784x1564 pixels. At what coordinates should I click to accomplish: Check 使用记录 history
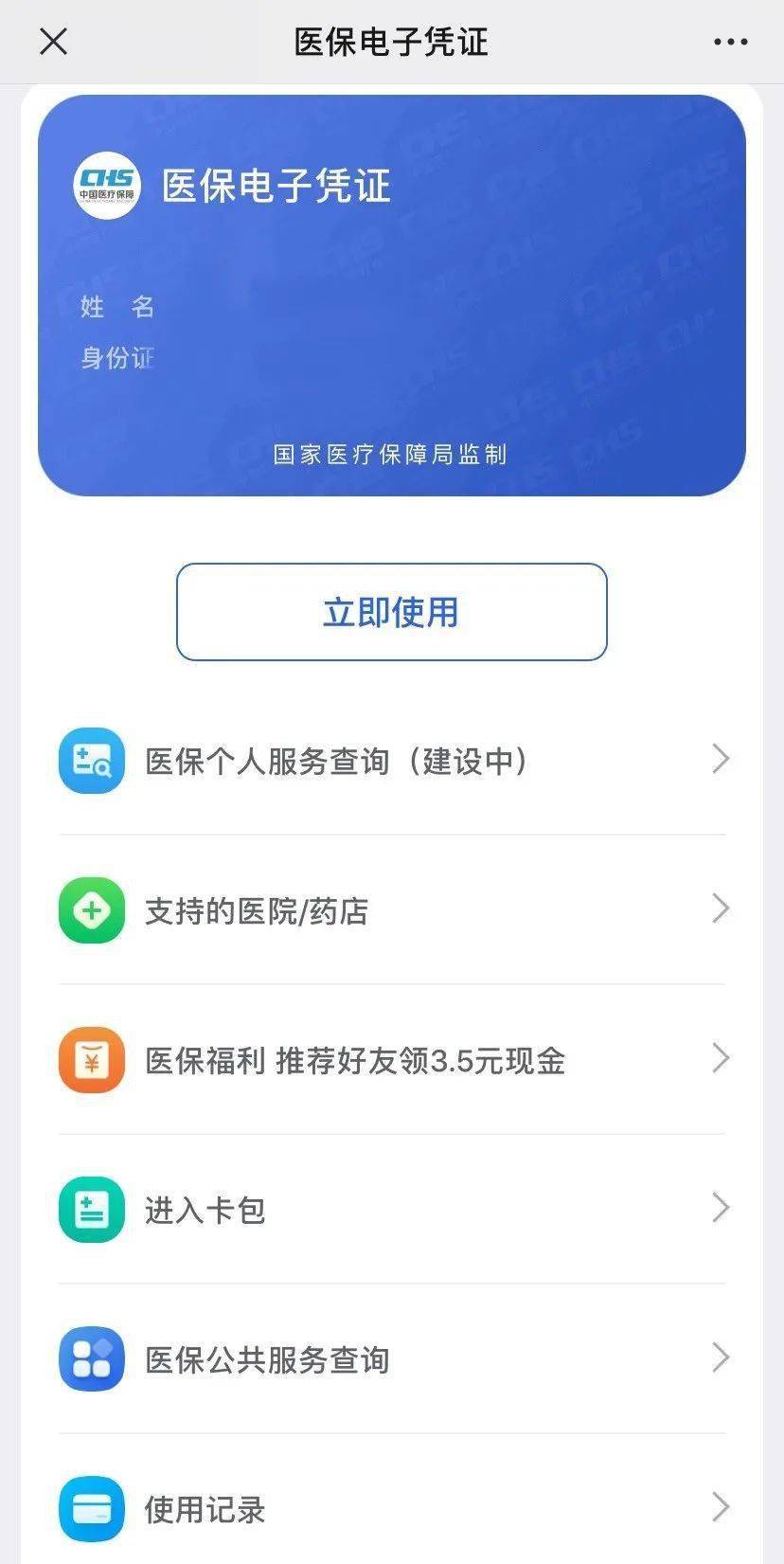(392, 1508)
